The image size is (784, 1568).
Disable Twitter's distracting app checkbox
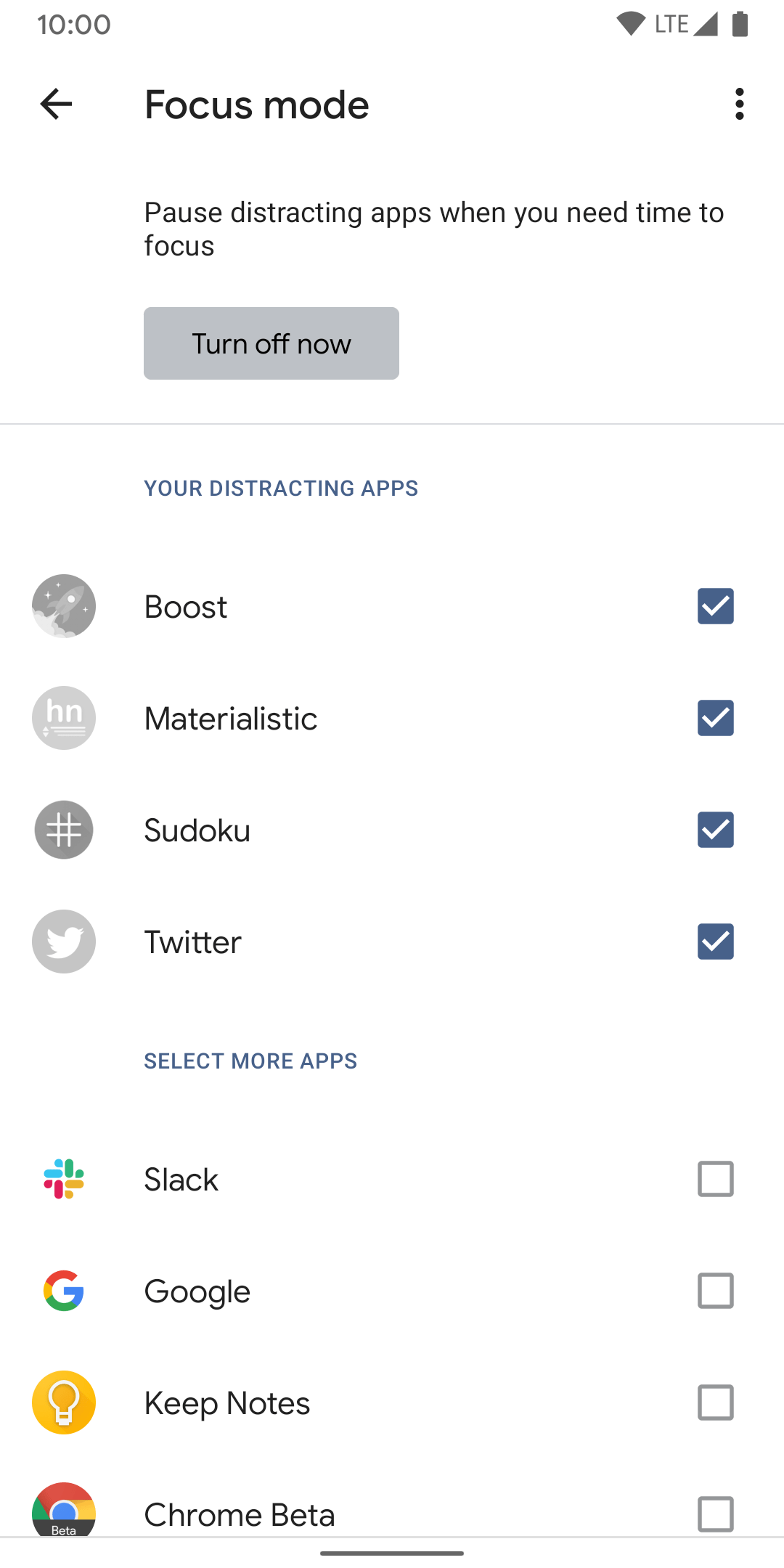pos(715,942)
